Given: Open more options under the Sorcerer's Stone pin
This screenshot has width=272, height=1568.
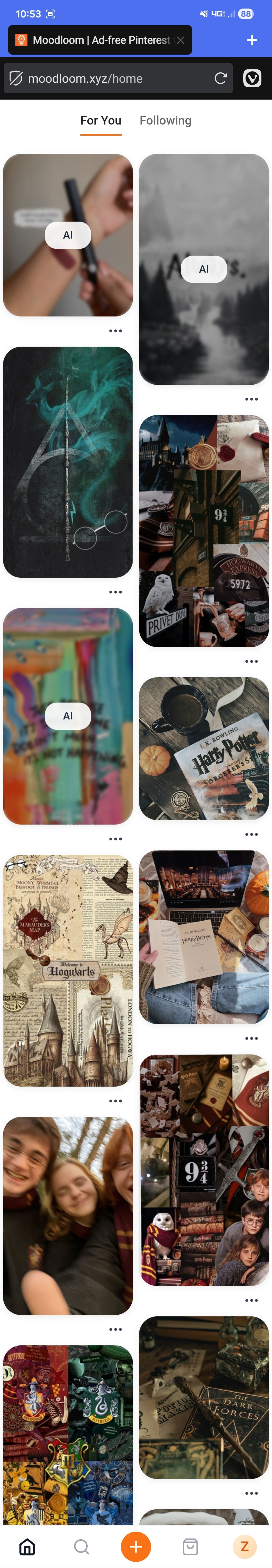Looking at the screenshot, I should pyautogui.click(x=251, y=834).
